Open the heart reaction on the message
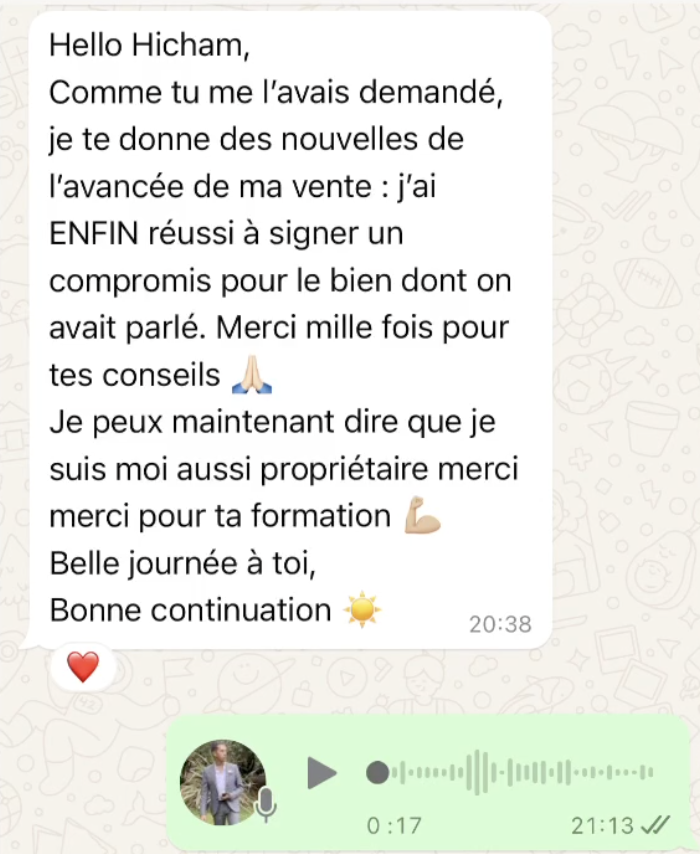700x854 pixels. point(83,666)
